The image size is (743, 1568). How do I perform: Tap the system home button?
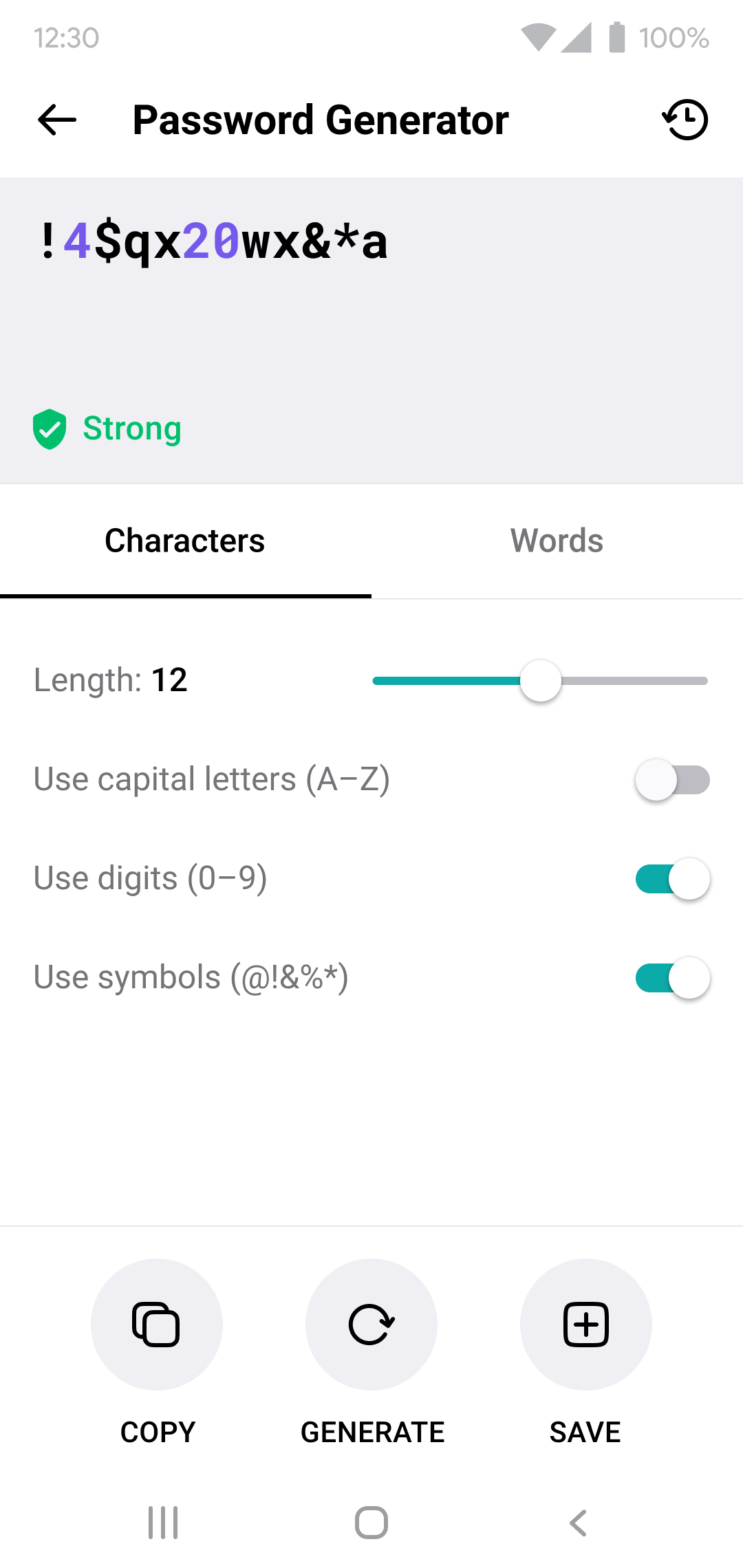(371, 1523)
